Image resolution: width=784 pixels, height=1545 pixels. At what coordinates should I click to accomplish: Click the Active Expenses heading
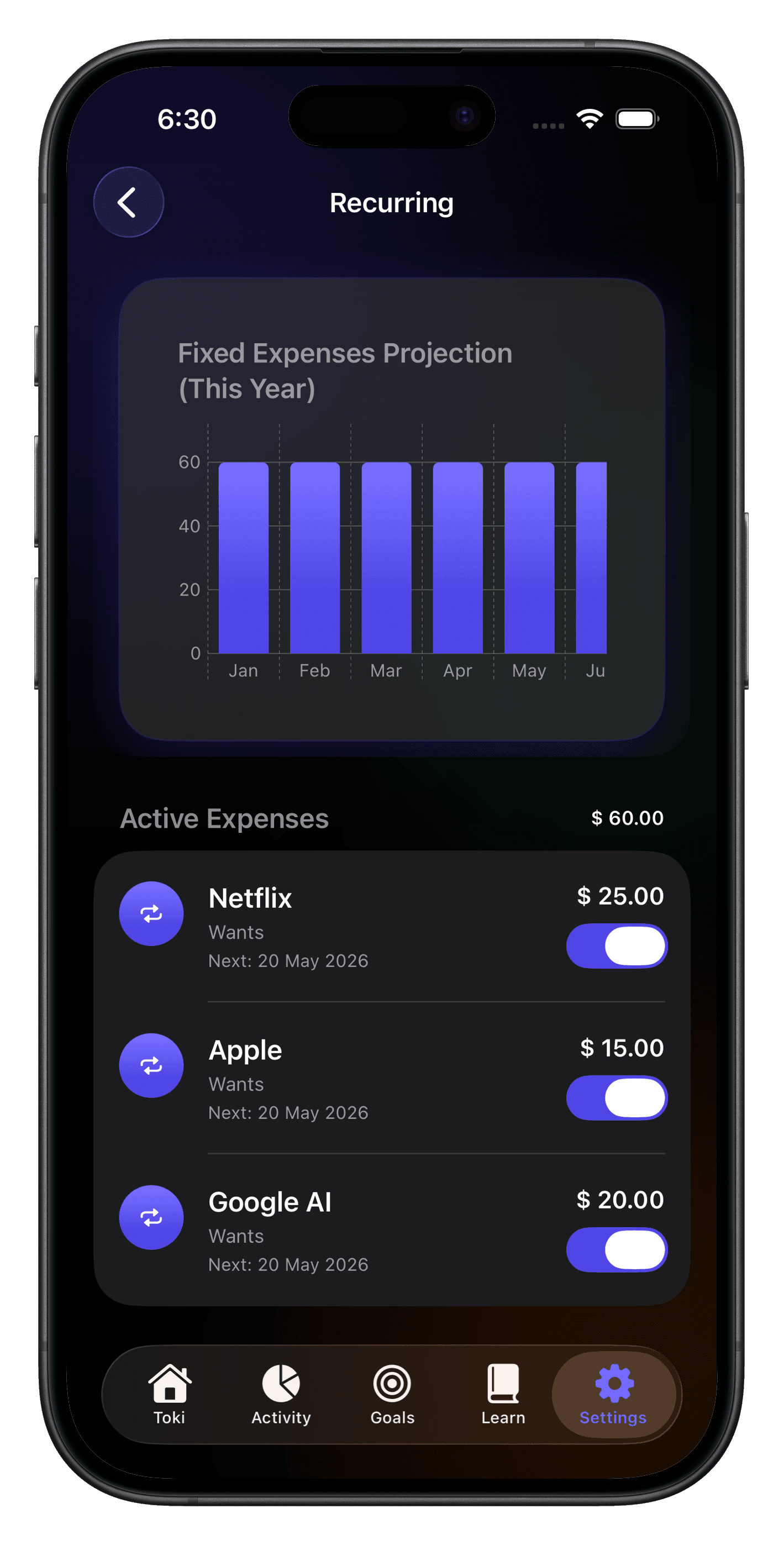(224, 819)
